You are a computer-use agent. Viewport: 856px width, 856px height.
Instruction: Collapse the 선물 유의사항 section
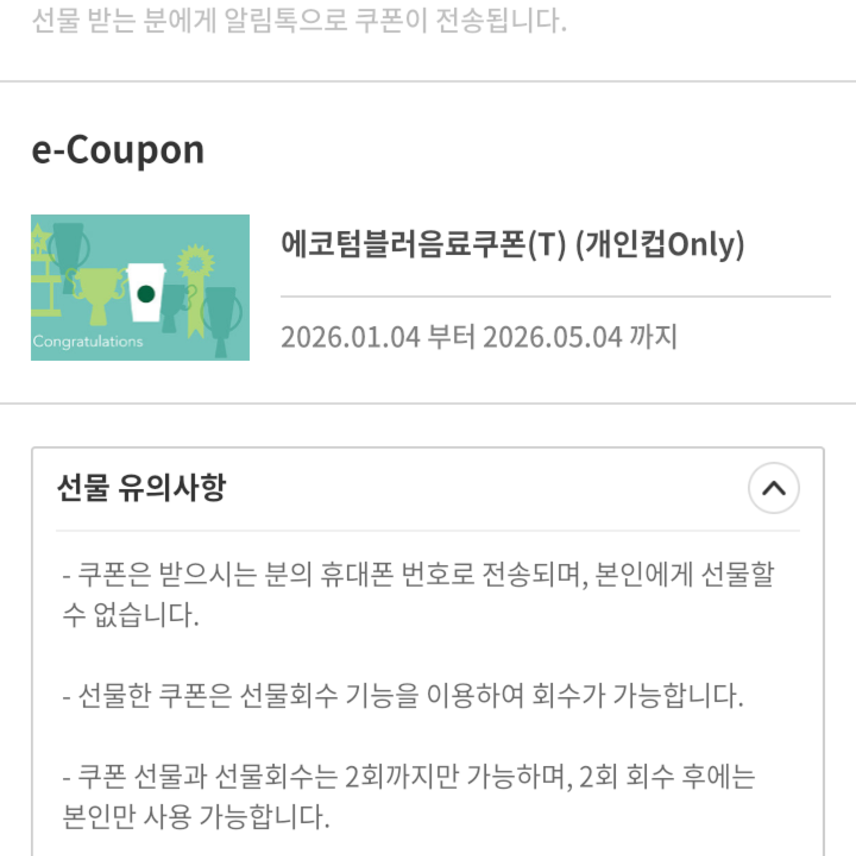click(x=773, y=489)
